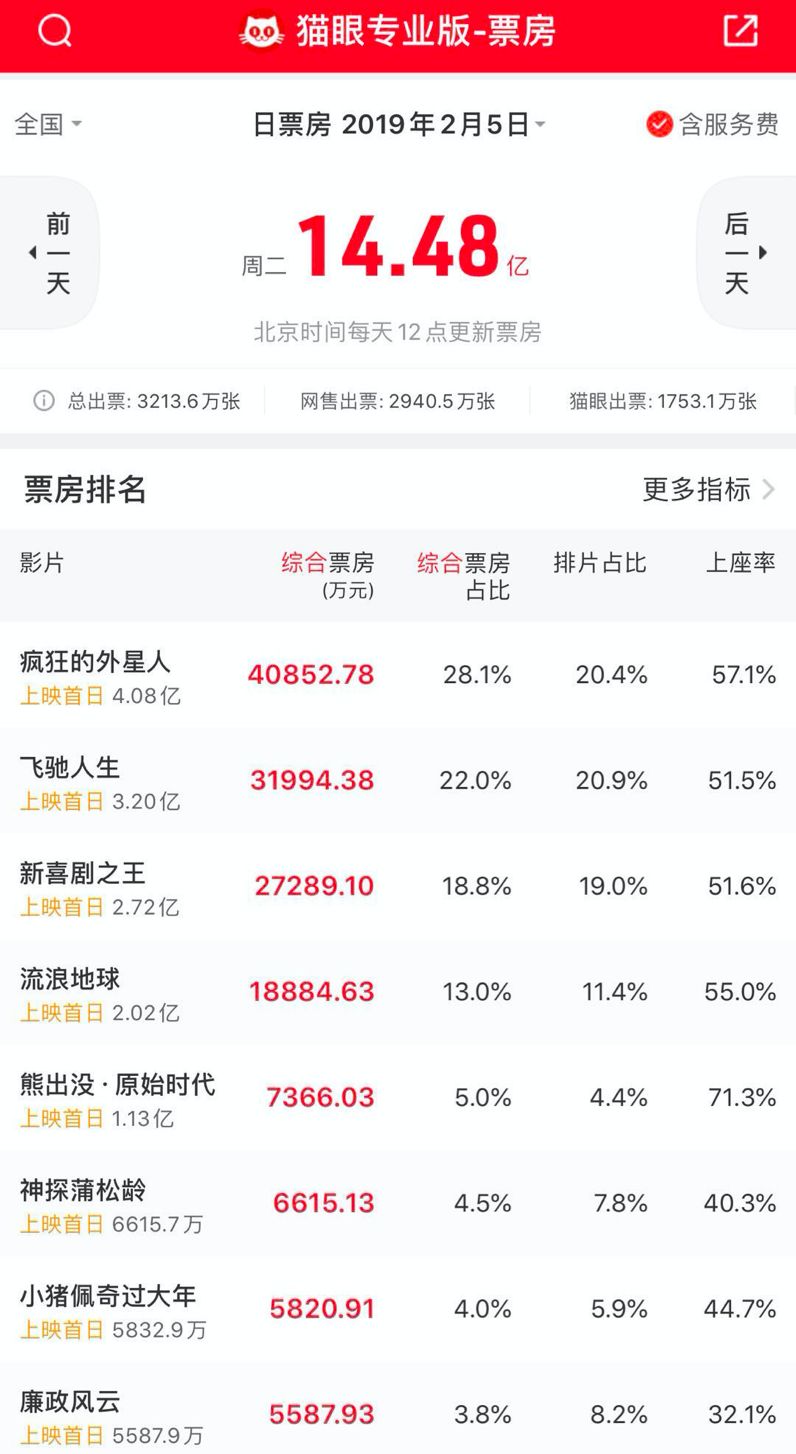The height and width of the screenshot is (1454, 796).
Task: Open the search magnifier icon
Action: click(55, 32)
